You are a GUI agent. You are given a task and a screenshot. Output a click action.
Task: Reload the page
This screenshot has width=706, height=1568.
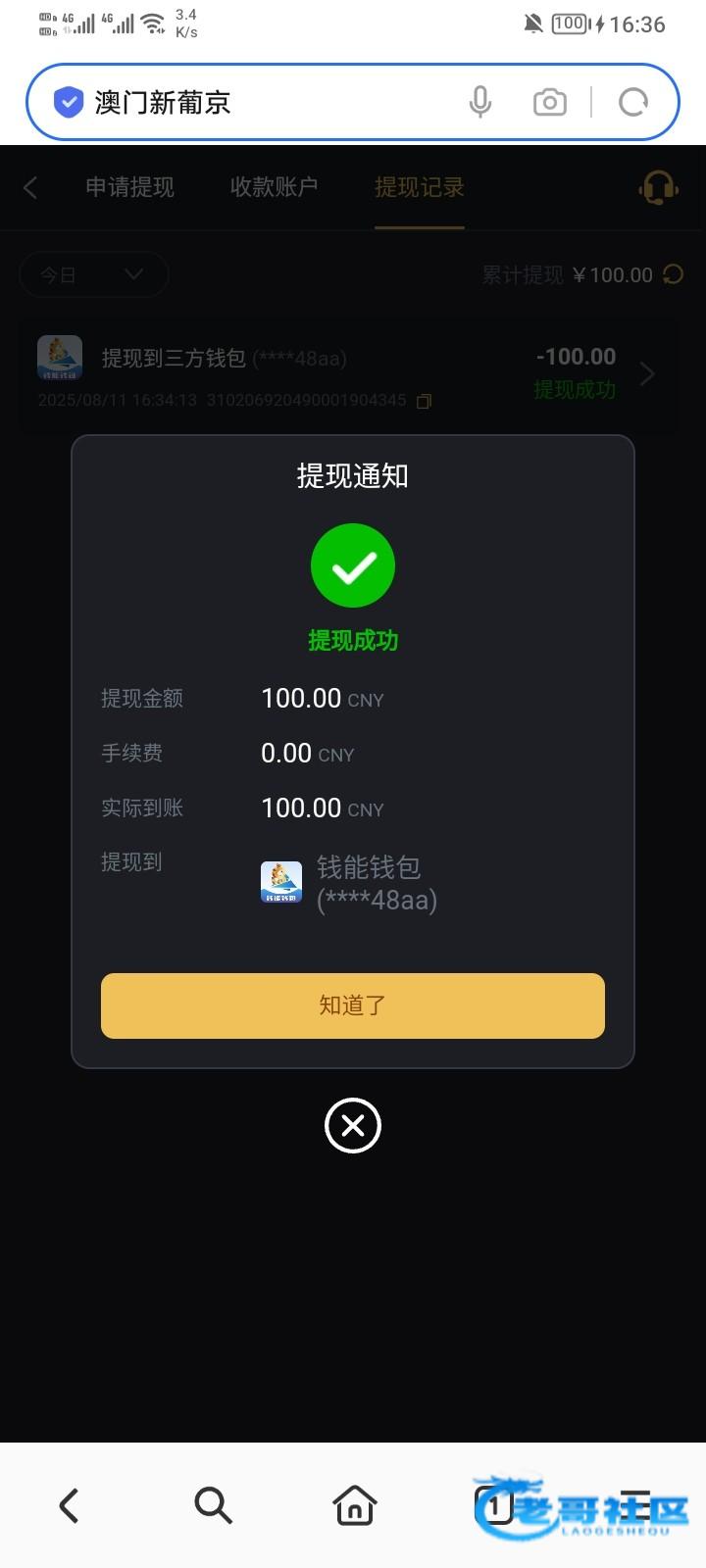(x=633, y=102)
